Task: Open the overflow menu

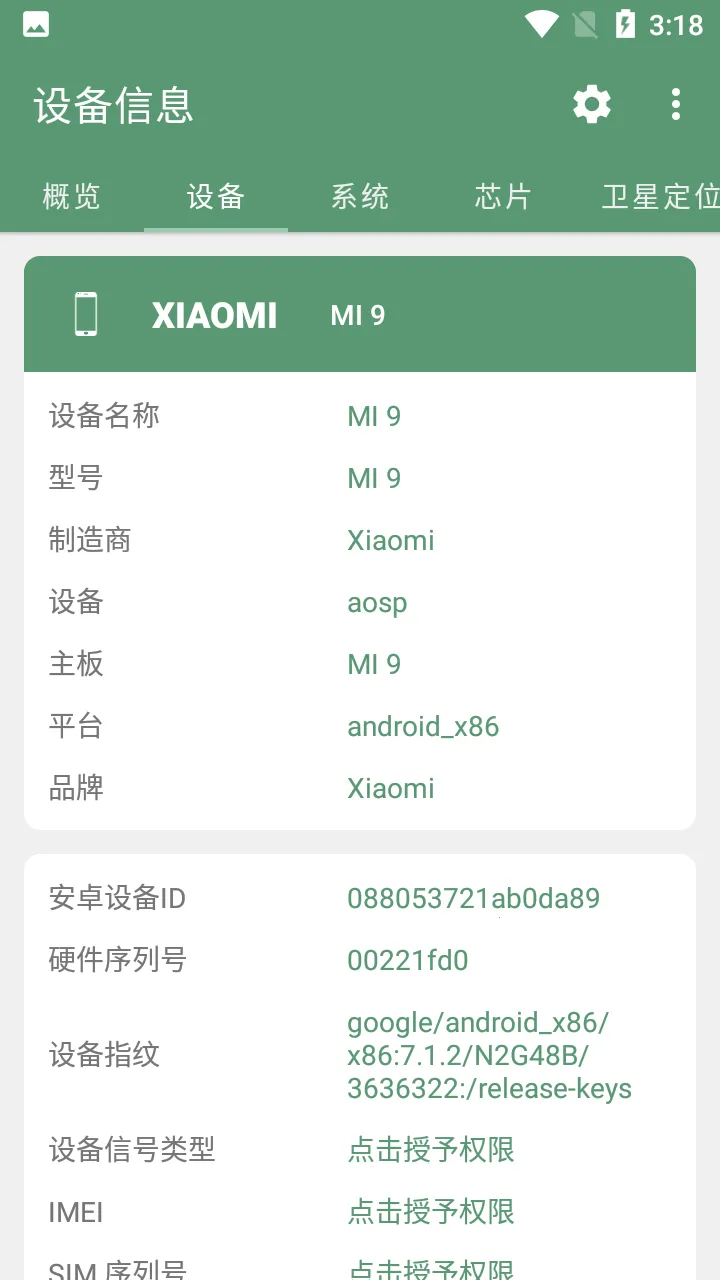Action: click(x=676, y=104)
